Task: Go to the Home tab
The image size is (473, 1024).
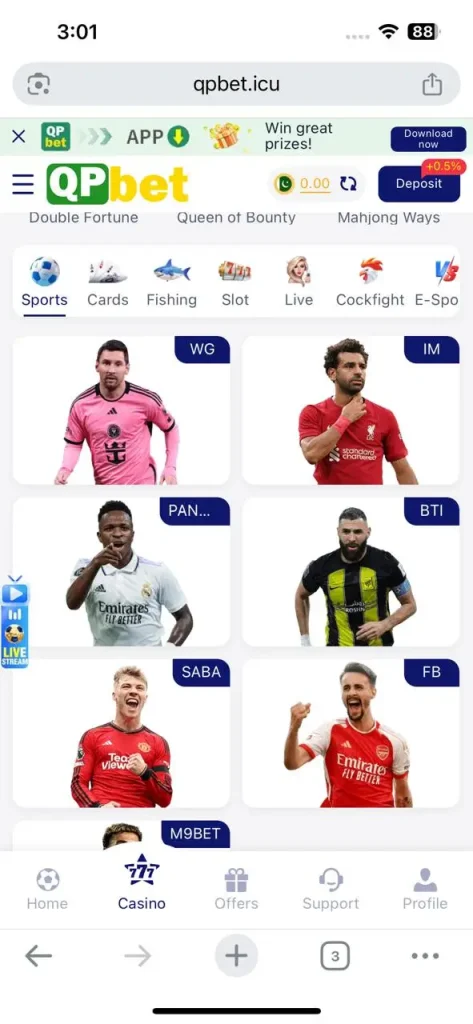Action: pyautogui.click(x=47, y=889)
